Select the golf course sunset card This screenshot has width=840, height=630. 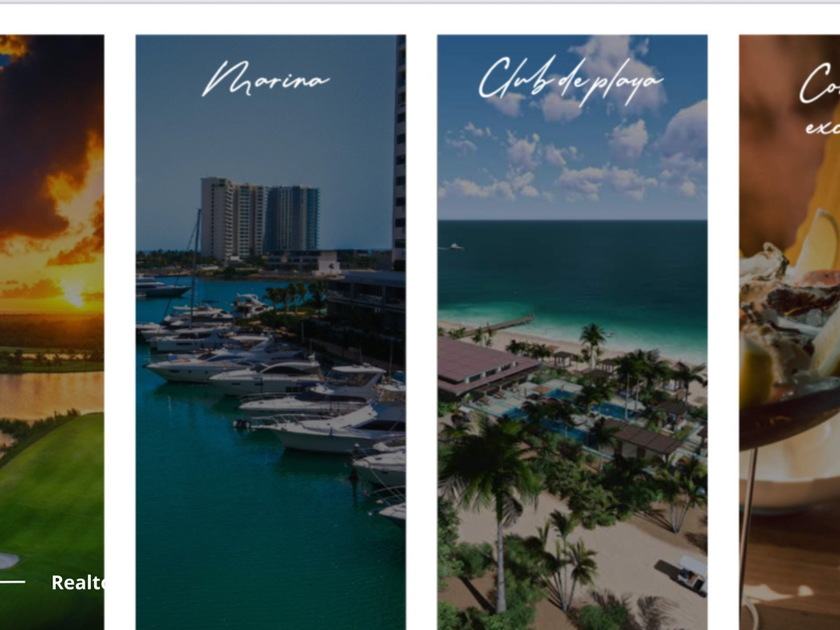(x=50, y=330)
